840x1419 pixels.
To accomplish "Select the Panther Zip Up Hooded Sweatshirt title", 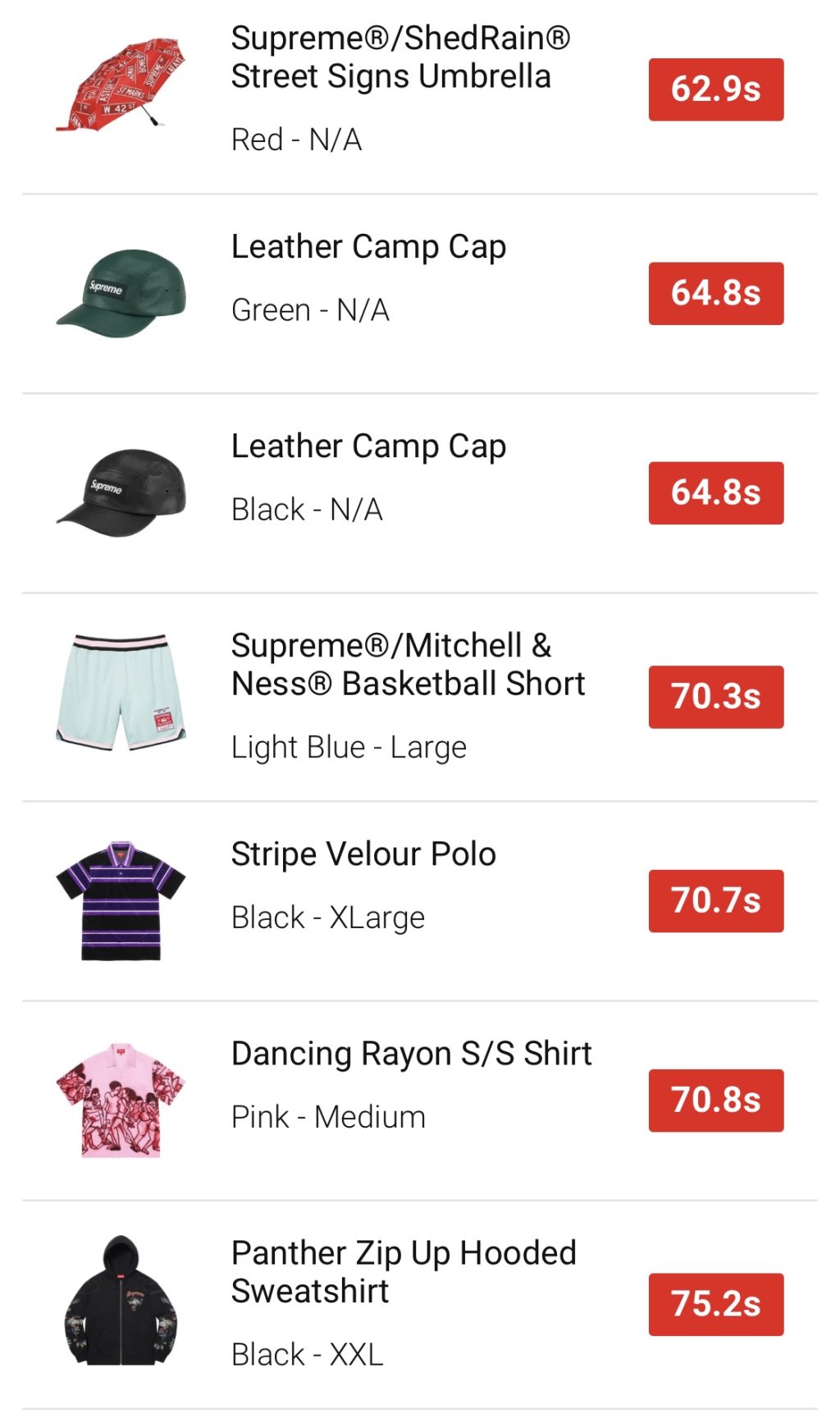I will click(x=403, y=1274).
